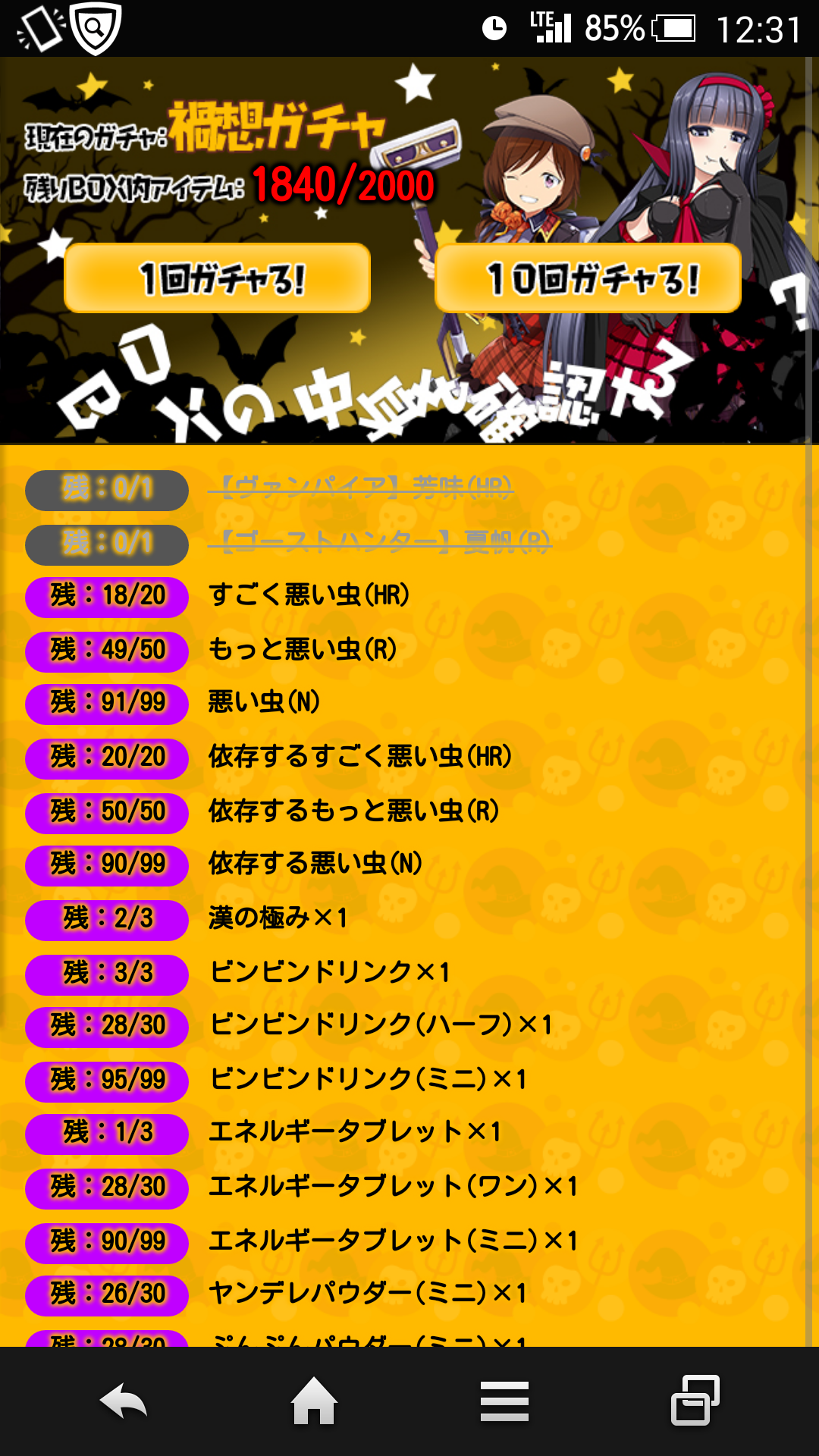Go back with the system back button

tap(124, 1401)
